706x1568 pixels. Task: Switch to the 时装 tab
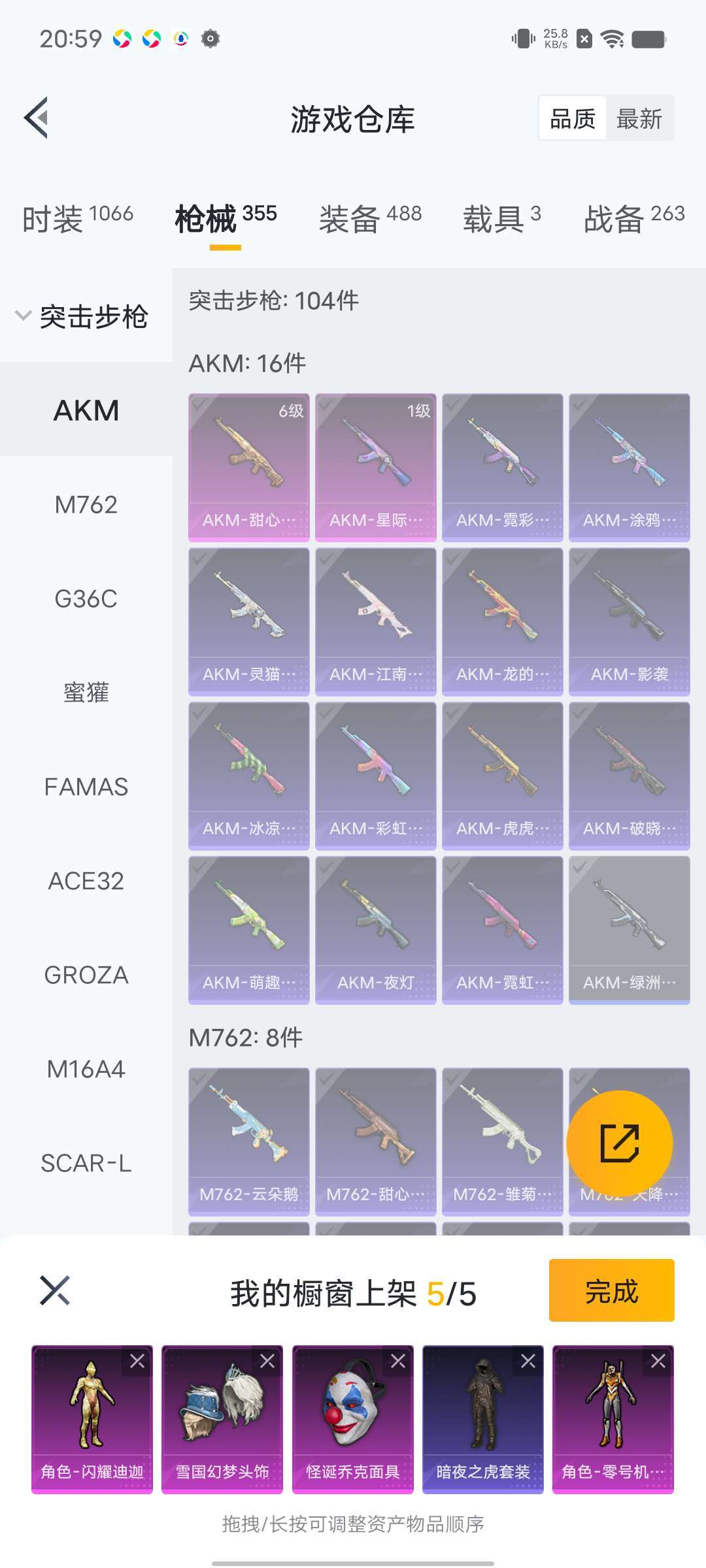[x=78, y=218]
